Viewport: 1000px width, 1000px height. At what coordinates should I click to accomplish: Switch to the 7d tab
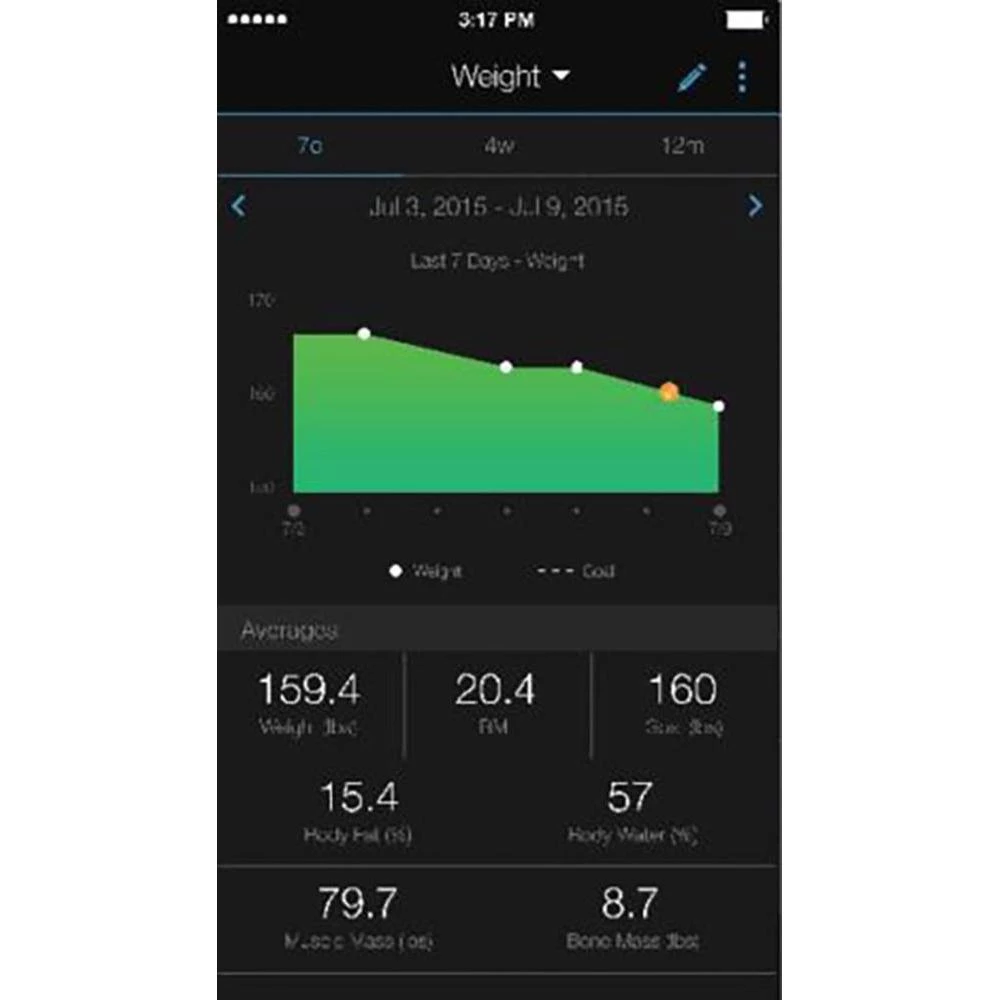click(x=309, y=146)
